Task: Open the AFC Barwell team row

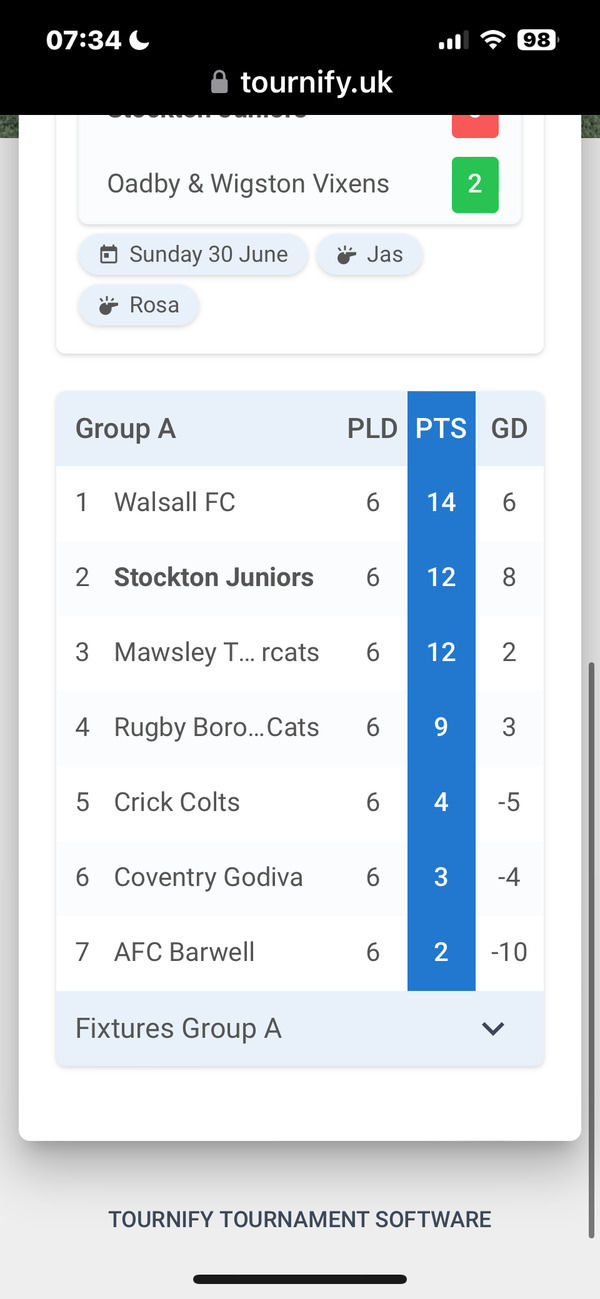Action: pos(300,952)
